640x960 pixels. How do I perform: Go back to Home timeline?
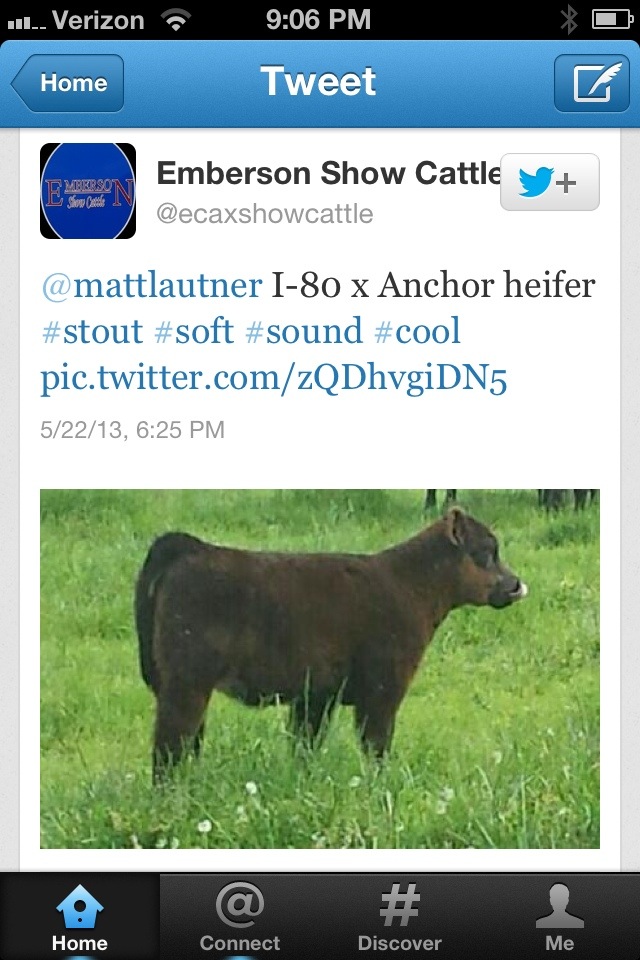pos(68,83)
